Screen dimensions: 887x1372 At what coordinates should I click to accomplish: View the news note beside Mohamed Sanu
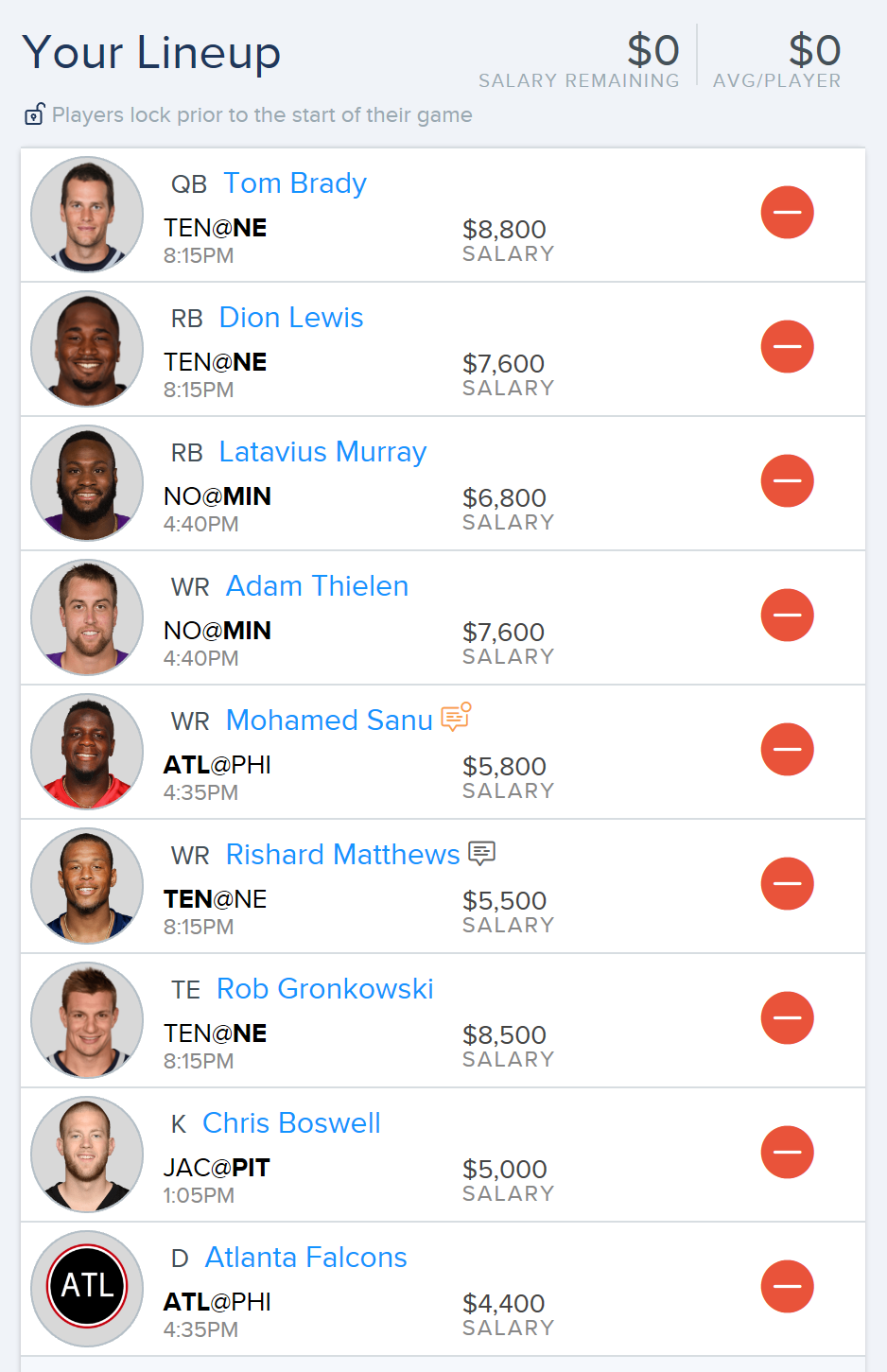click(456, 717)
